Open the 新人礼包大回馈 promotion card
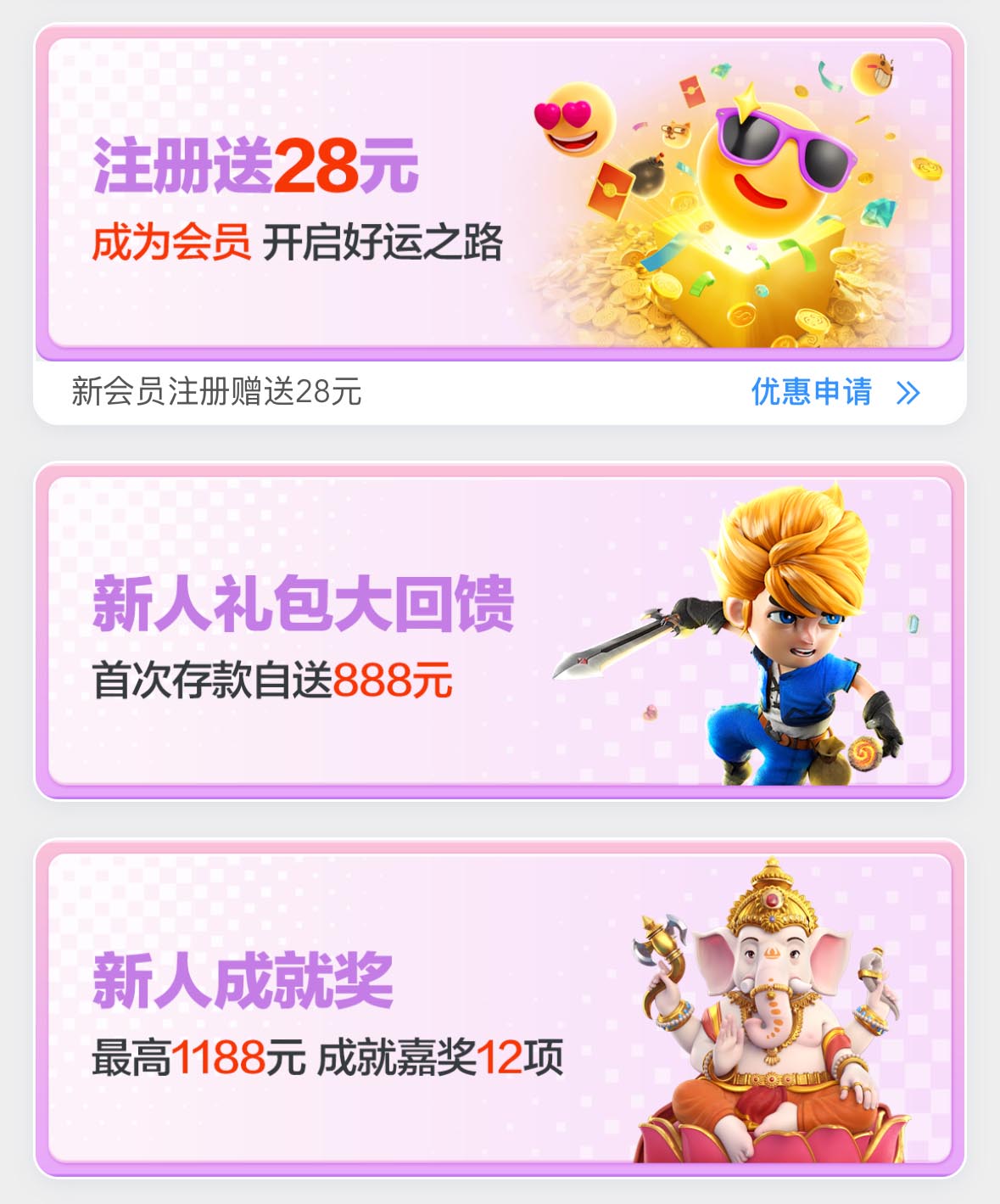 click(499, 631)
